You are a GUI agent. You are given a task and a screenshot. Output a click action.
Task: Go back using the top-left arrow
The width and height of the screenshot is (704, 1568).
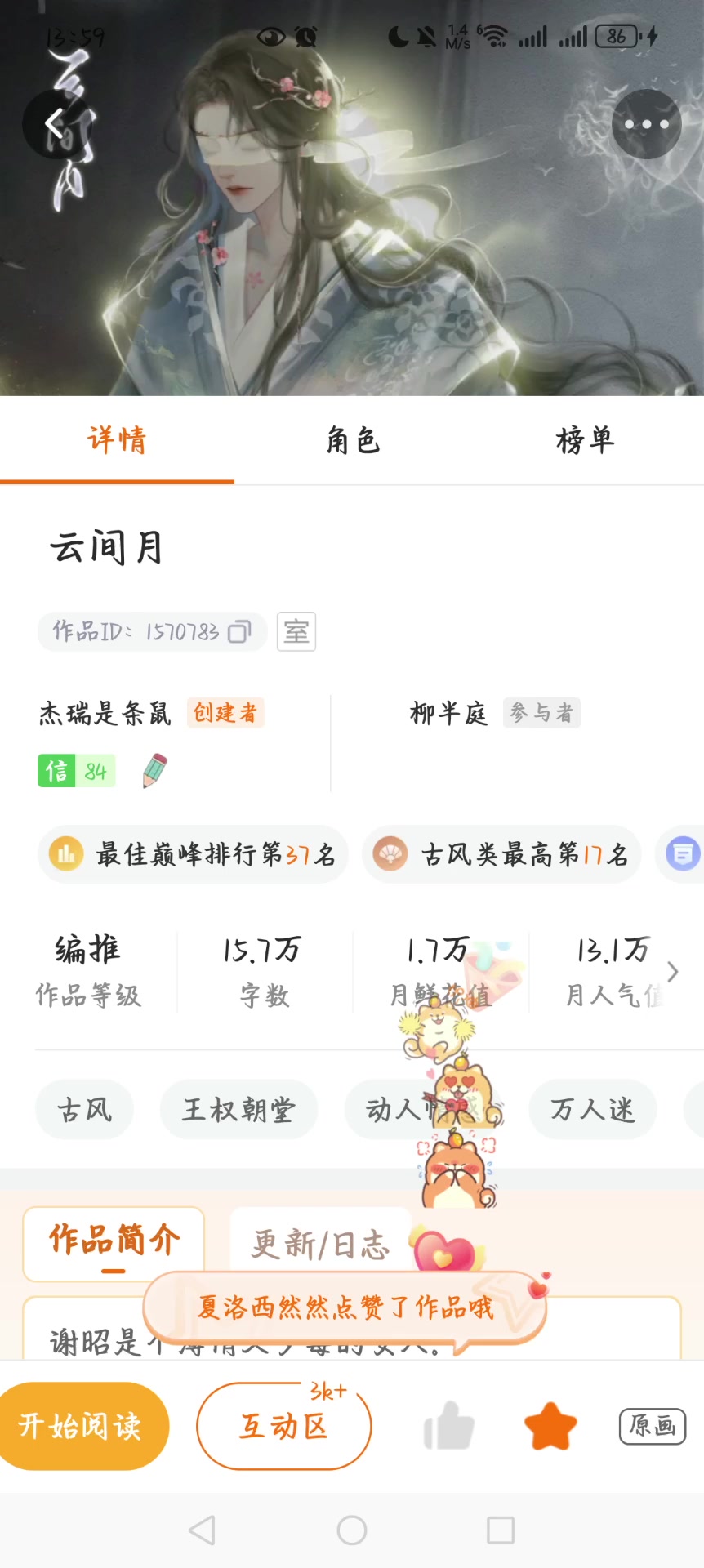pyautogui.click(x=54, y=124)
